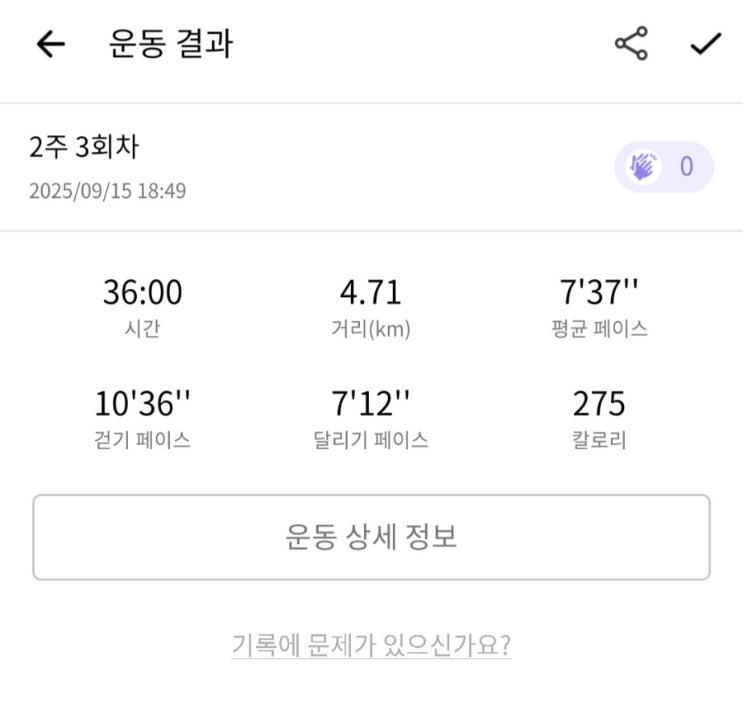743x705 pixels.
Task: Share this workout result
Action: [631, 45]
